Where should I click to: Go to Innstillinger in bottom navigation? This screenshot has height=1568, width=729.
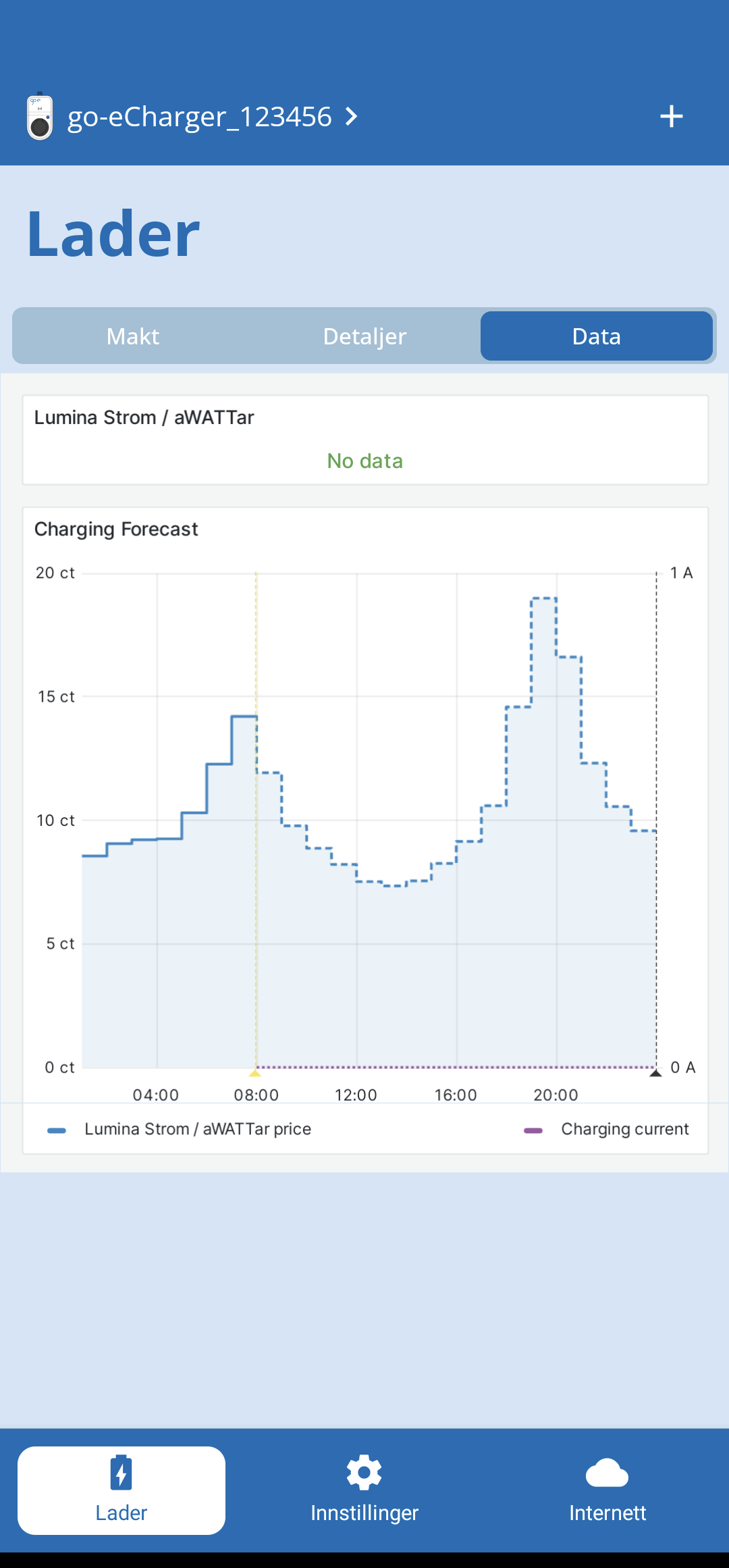tap(364, 1490)
